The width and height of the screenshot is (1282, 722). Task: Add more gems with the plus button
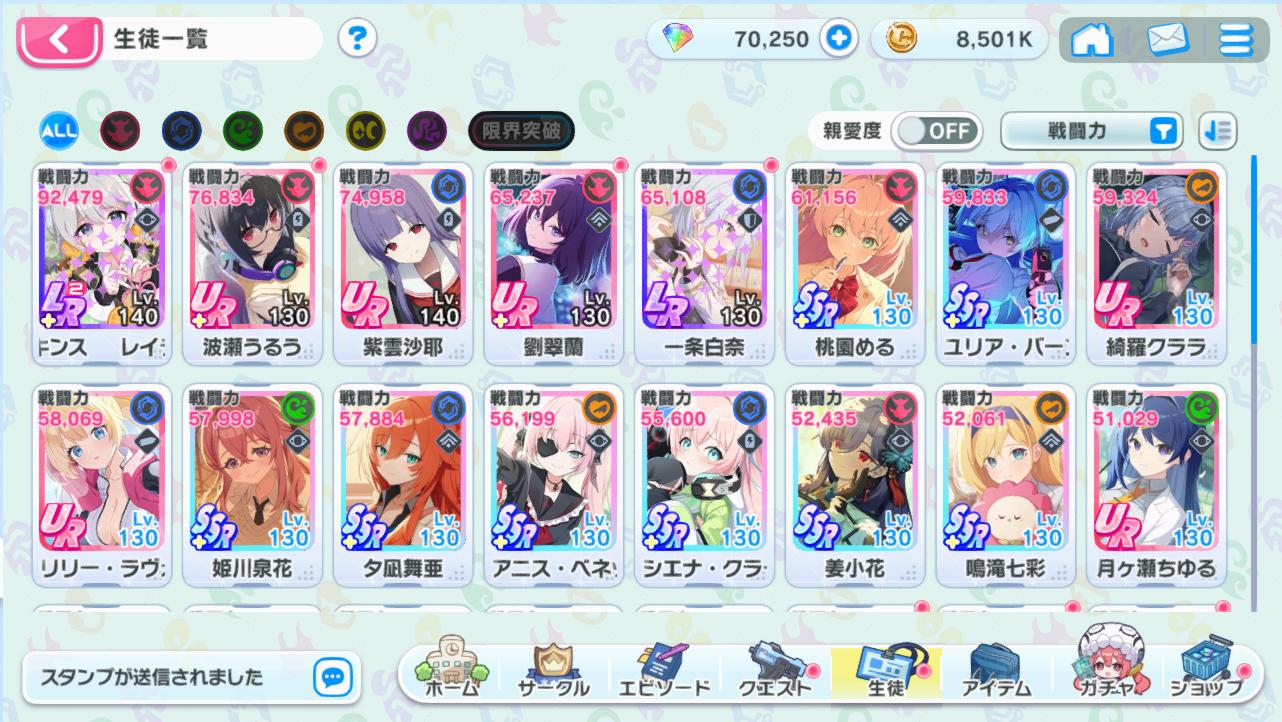(838, 39)
